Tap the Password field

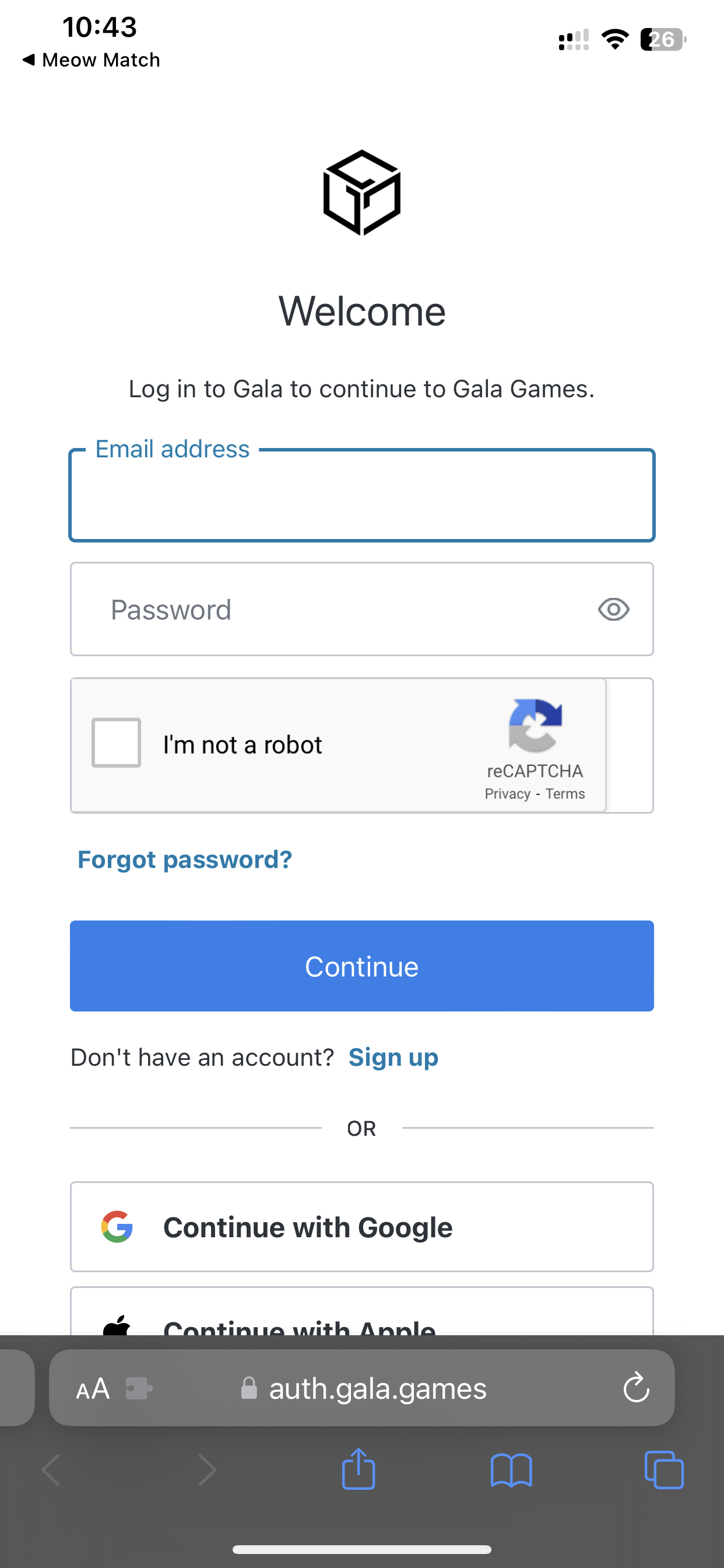coord(362,610)
